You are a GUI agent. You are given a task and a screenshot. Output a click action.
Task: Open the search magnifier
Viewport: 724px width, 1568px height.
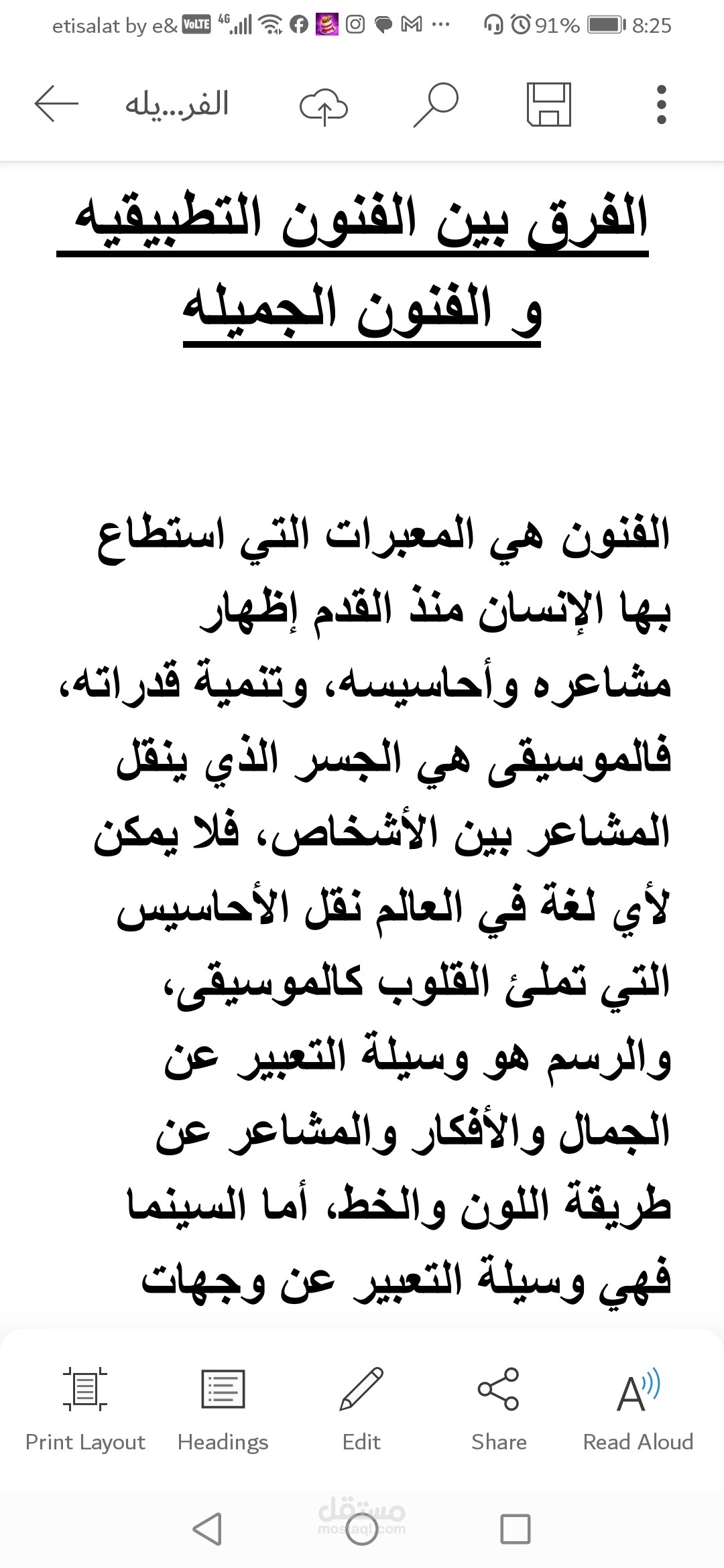coord(436,105)
